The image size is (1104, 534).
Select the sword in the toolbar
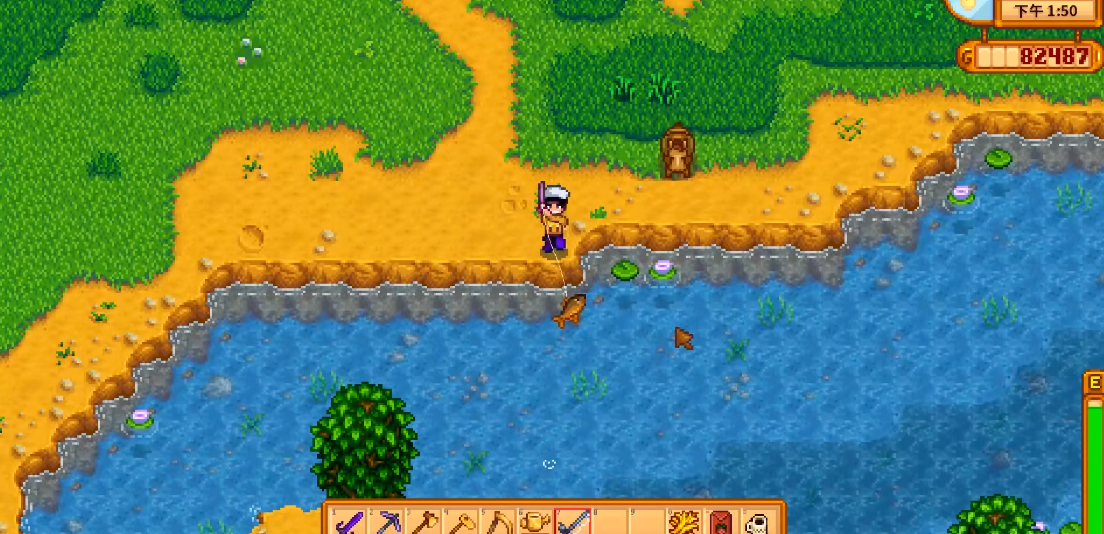pyautogui.click(x=350, y=523)
